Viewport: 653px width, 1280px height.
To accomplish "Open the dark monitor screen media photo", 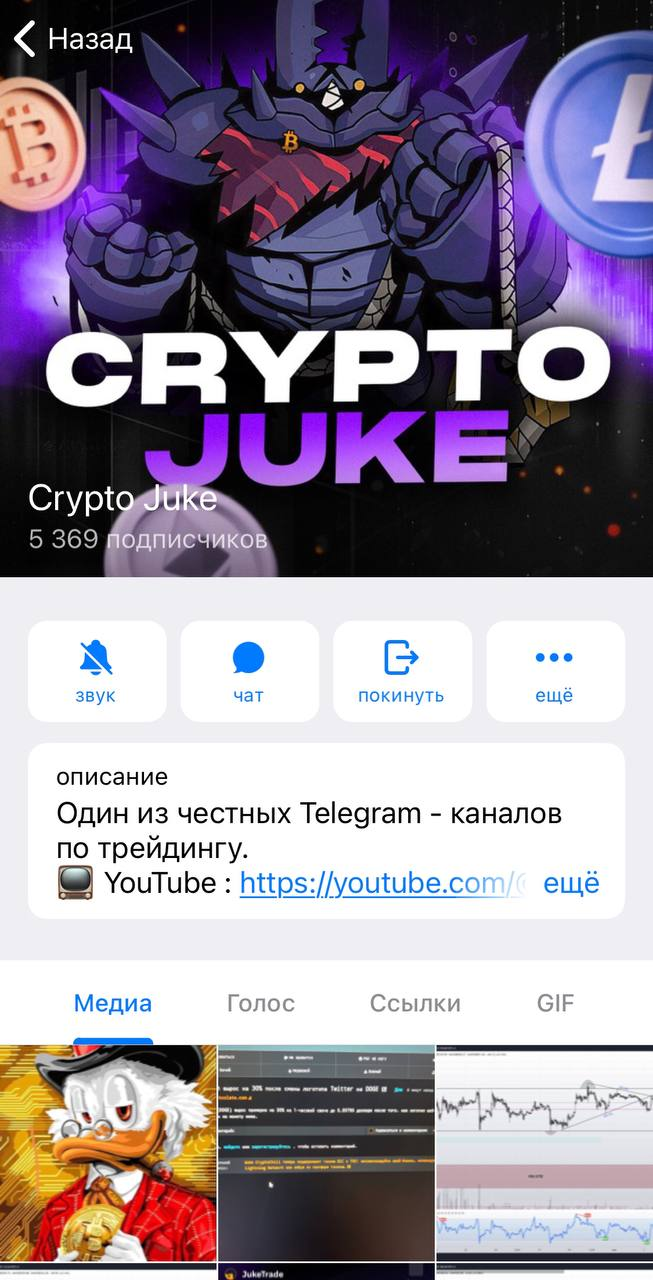I will 326,1152.
